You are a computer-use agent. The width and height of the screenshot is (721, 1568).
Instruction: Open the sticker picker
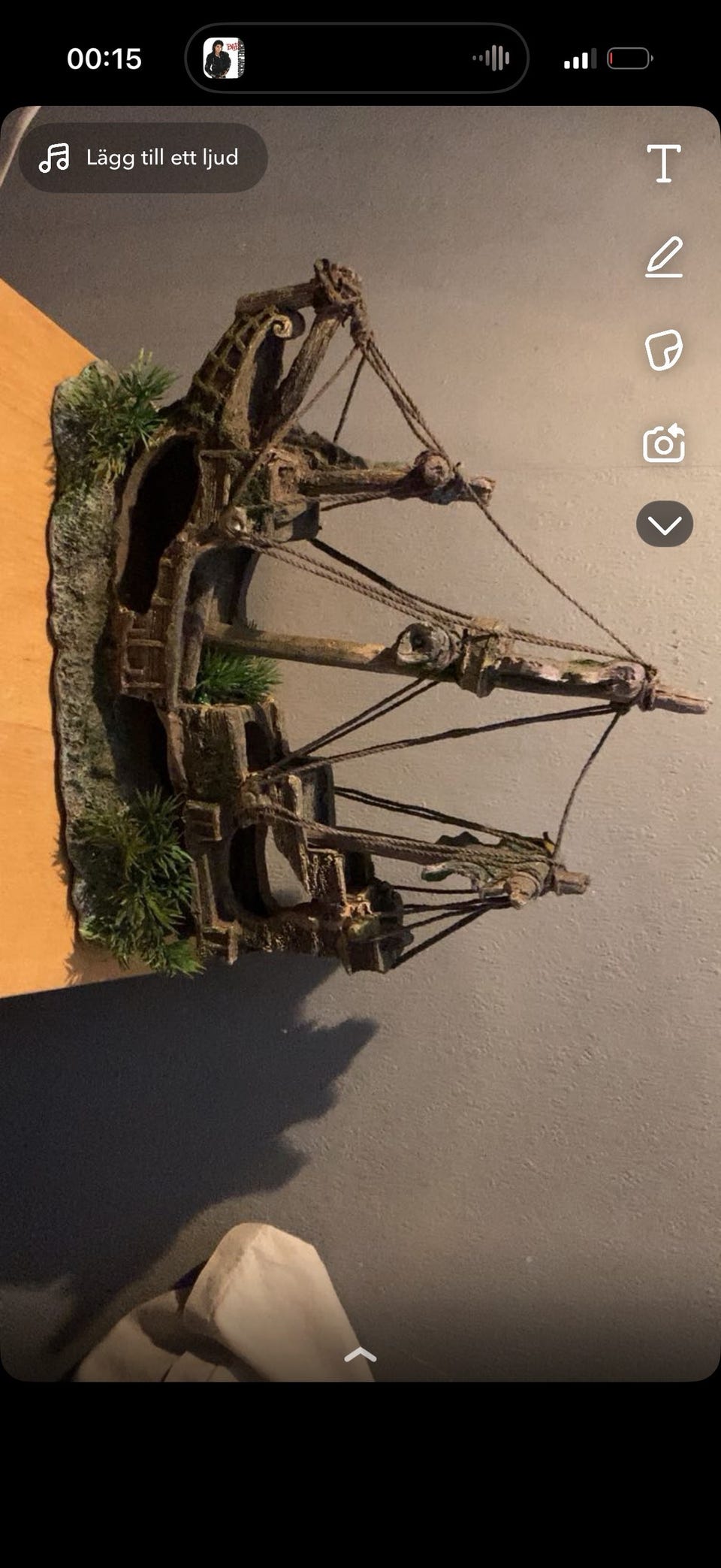664,350
